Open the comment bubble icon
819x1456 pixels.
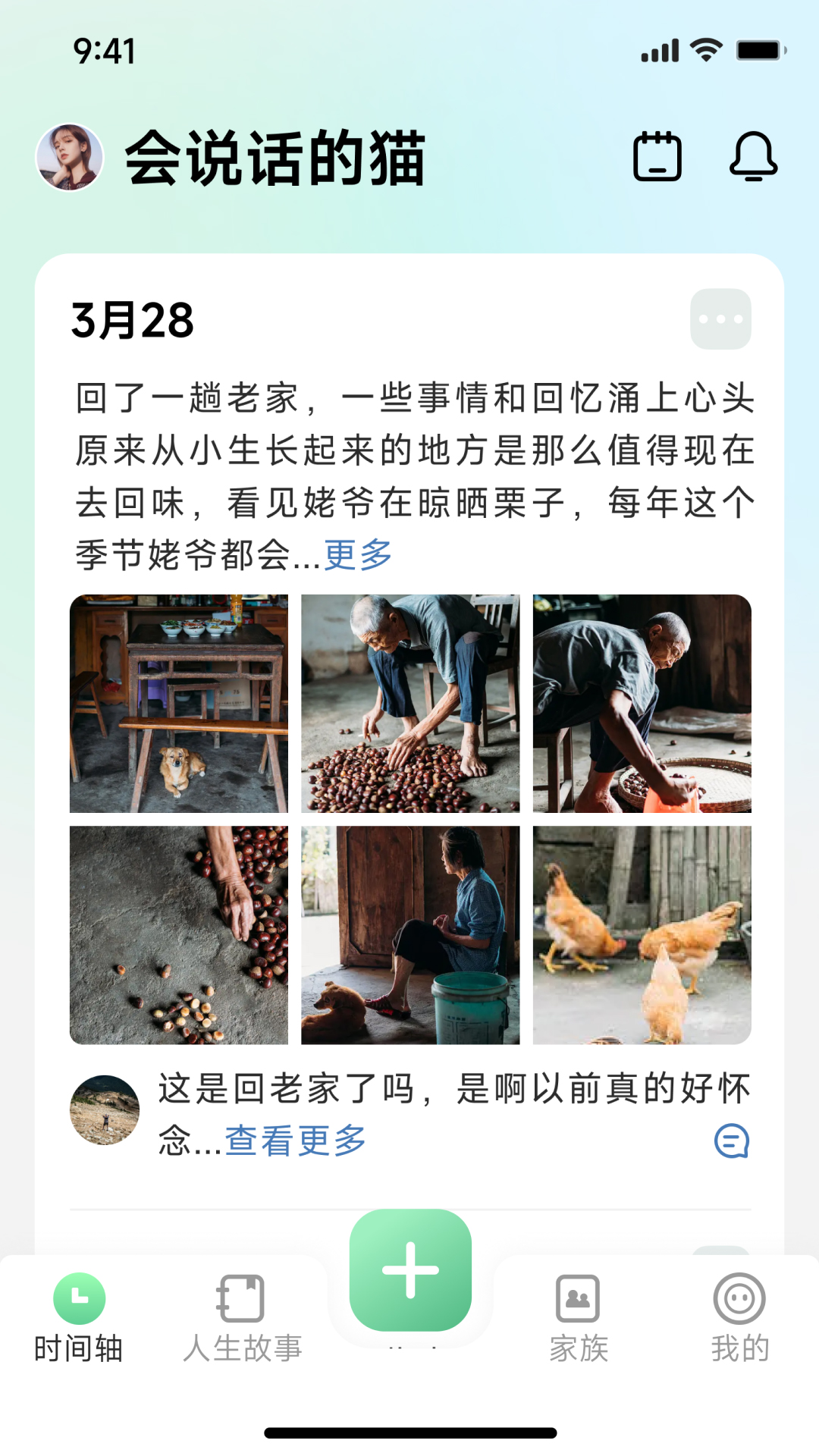point(731,1141)
